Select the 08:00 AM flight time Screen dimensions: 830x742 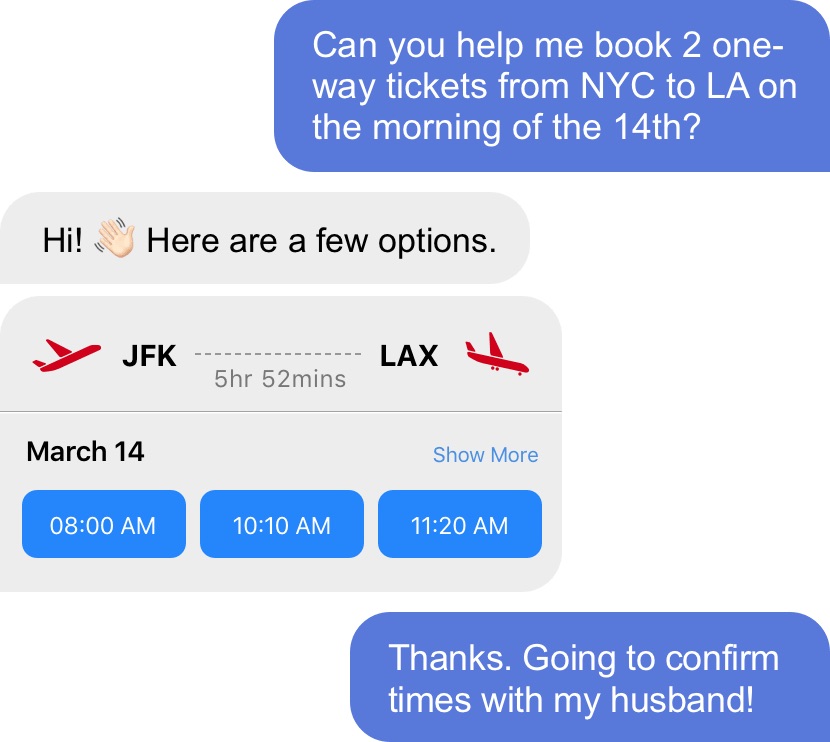(103, 524)
